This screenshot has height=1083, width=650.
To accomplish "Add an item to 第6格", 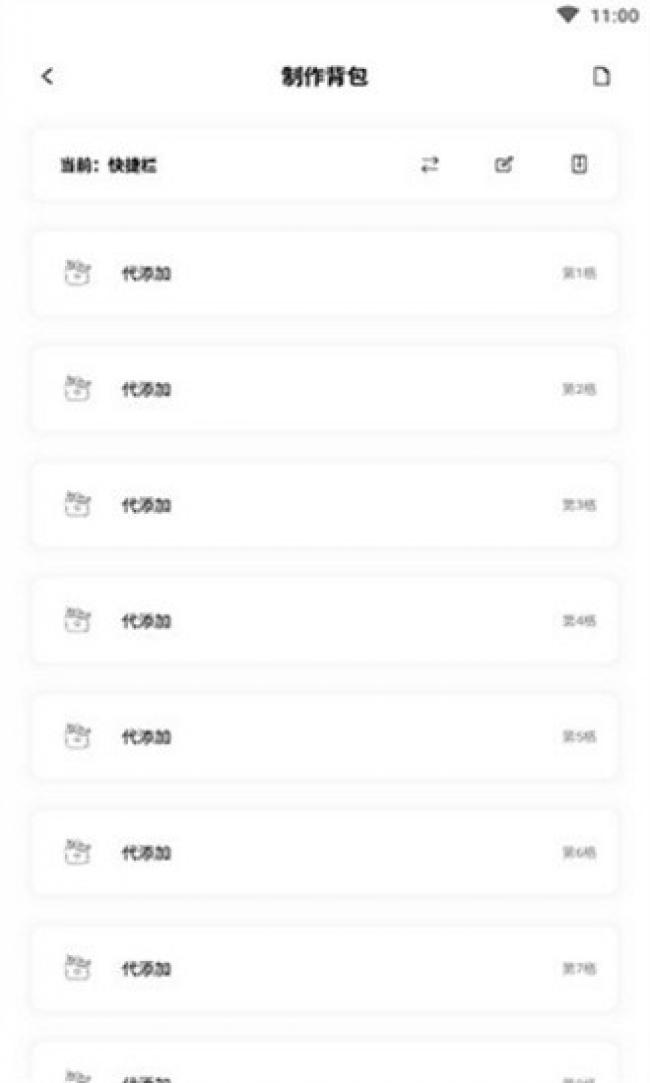I will tap(324, 853).
